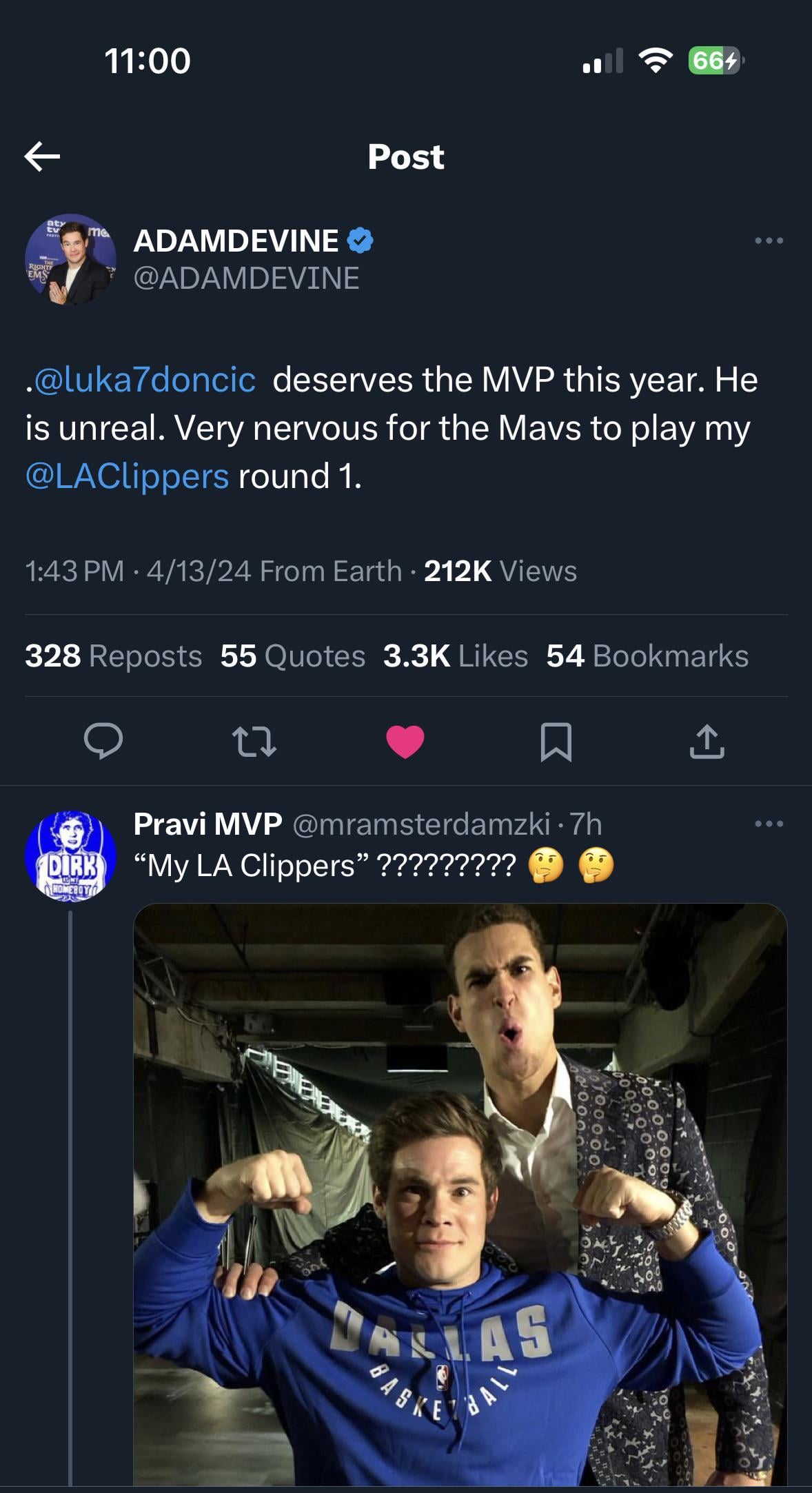812x1493 pixels.
Task: Unlike the post via heart icon
Action: click(405, 742)
